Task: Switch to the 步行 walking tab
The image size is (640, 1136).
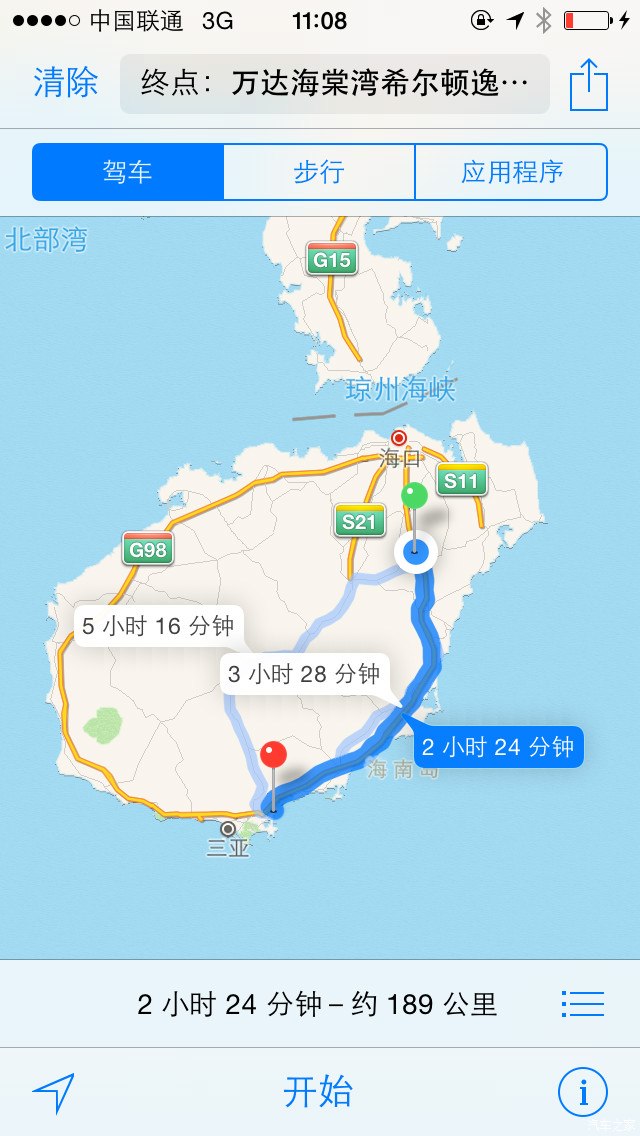Action: pos(319,172)
